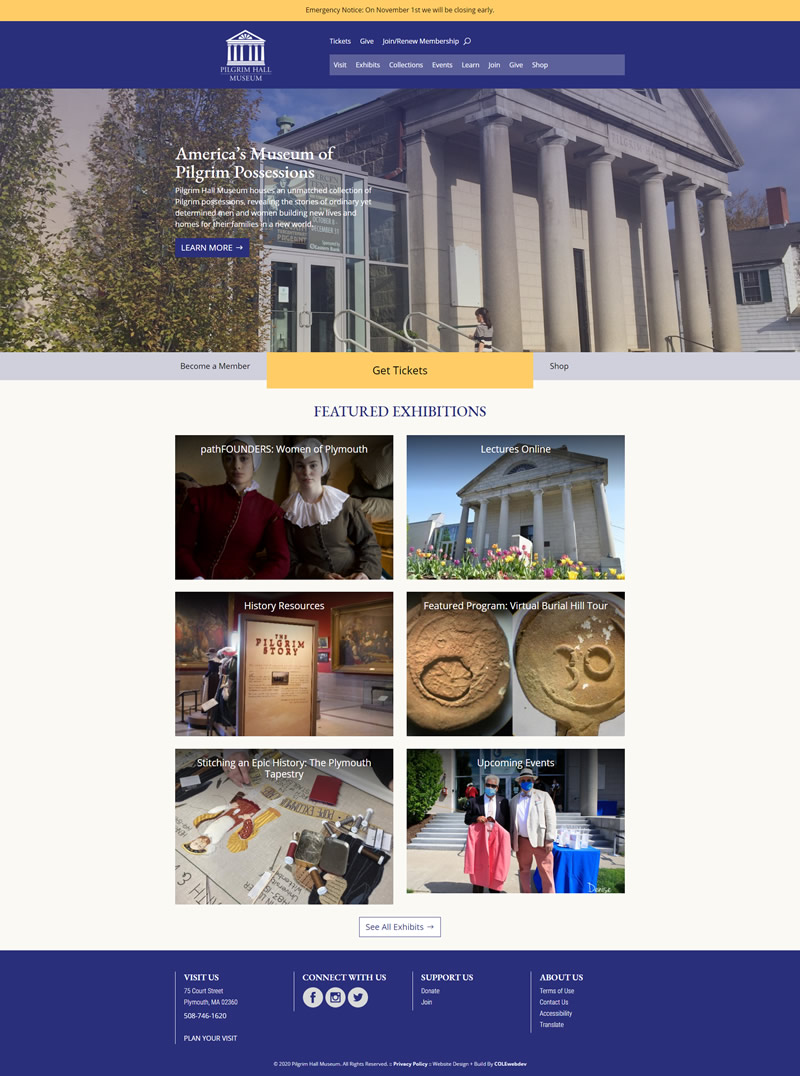Tap the Get Tickets button
The width and height of the screenshot is (800, 1076).
click(400, 370)
